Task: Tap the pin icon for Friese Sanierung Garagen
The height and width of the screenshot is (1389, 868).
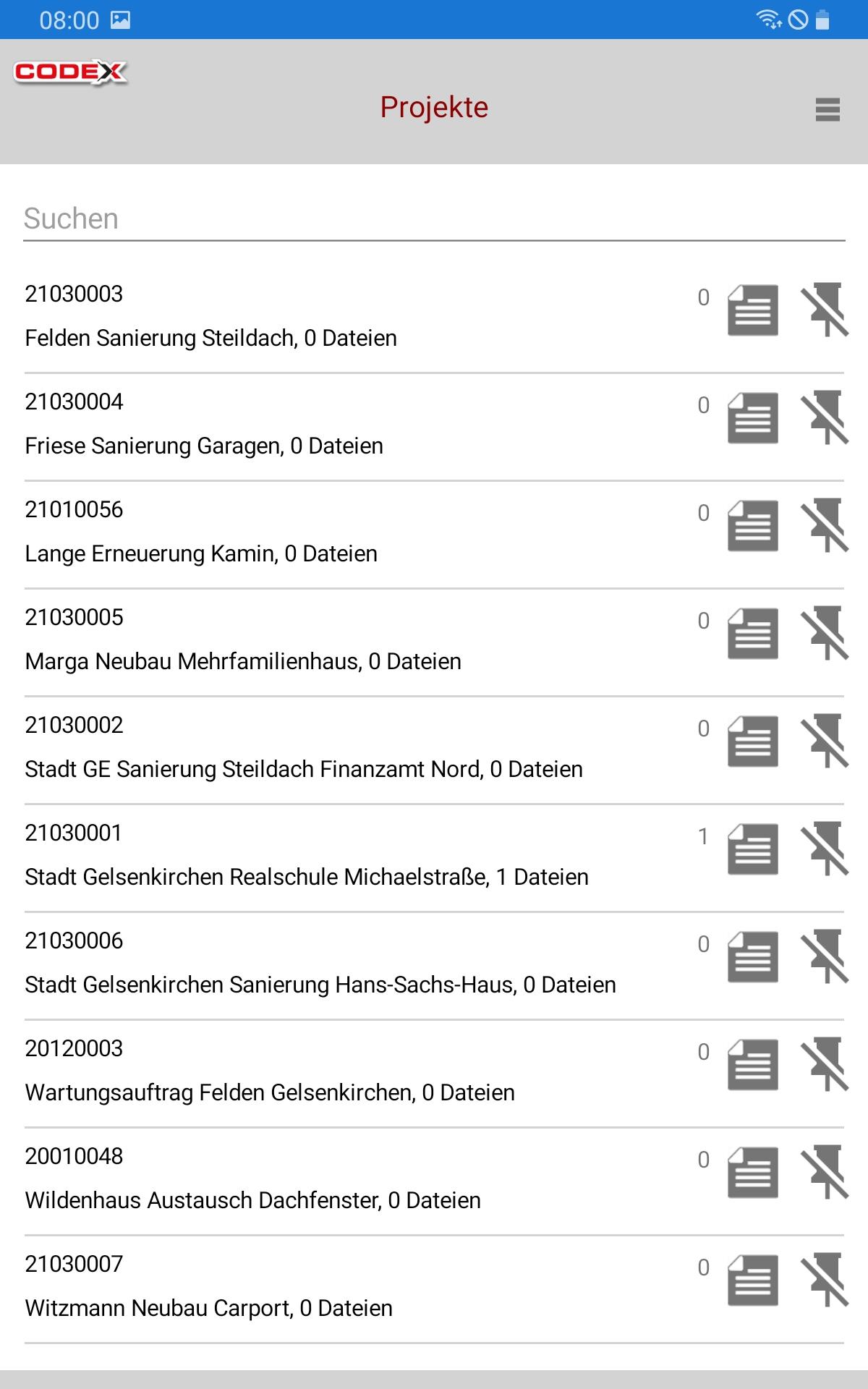Action: click(825, 417)
